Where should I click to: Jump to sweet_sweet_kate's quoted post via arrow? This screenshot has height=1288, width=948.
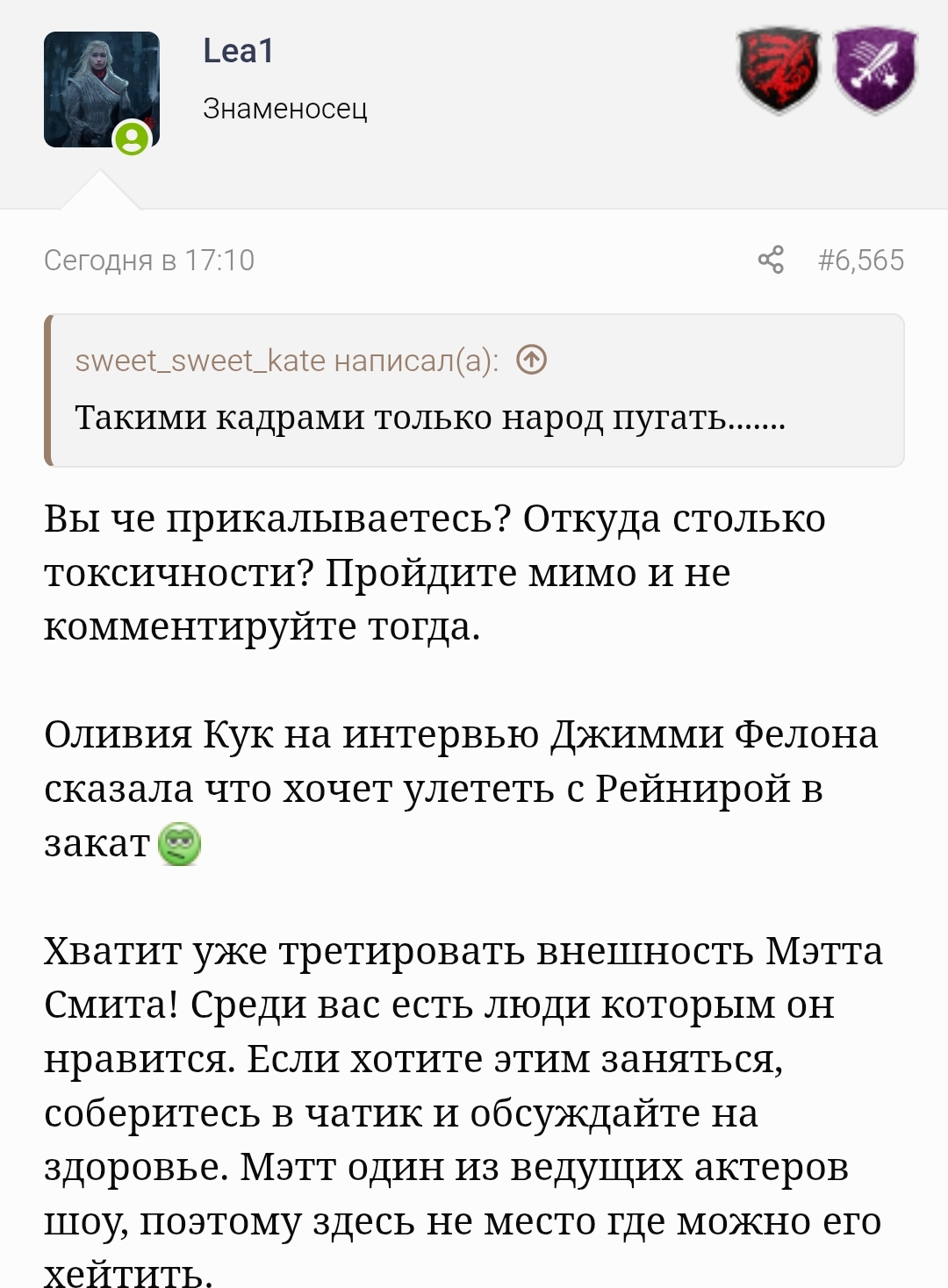532,360
